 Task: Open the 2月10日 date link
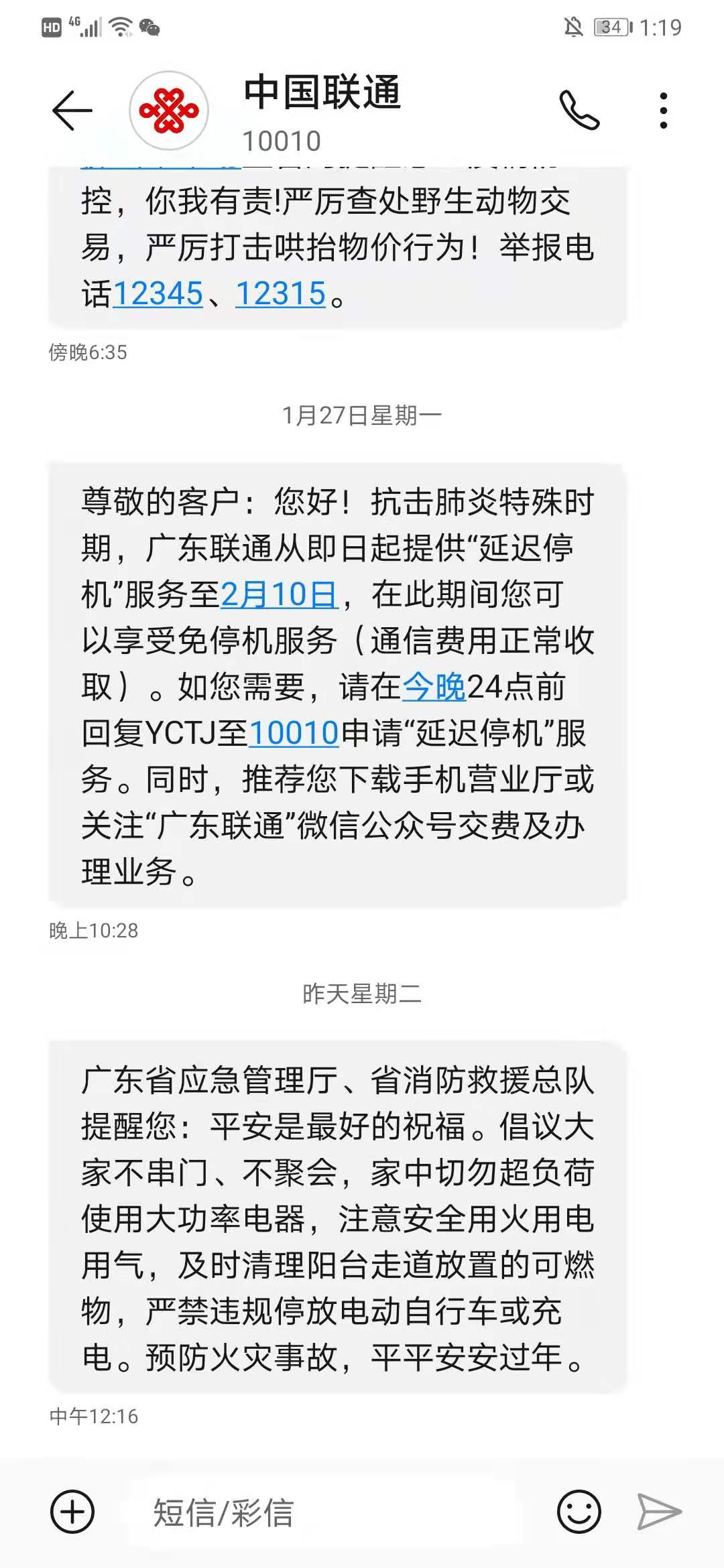point(279,594)
